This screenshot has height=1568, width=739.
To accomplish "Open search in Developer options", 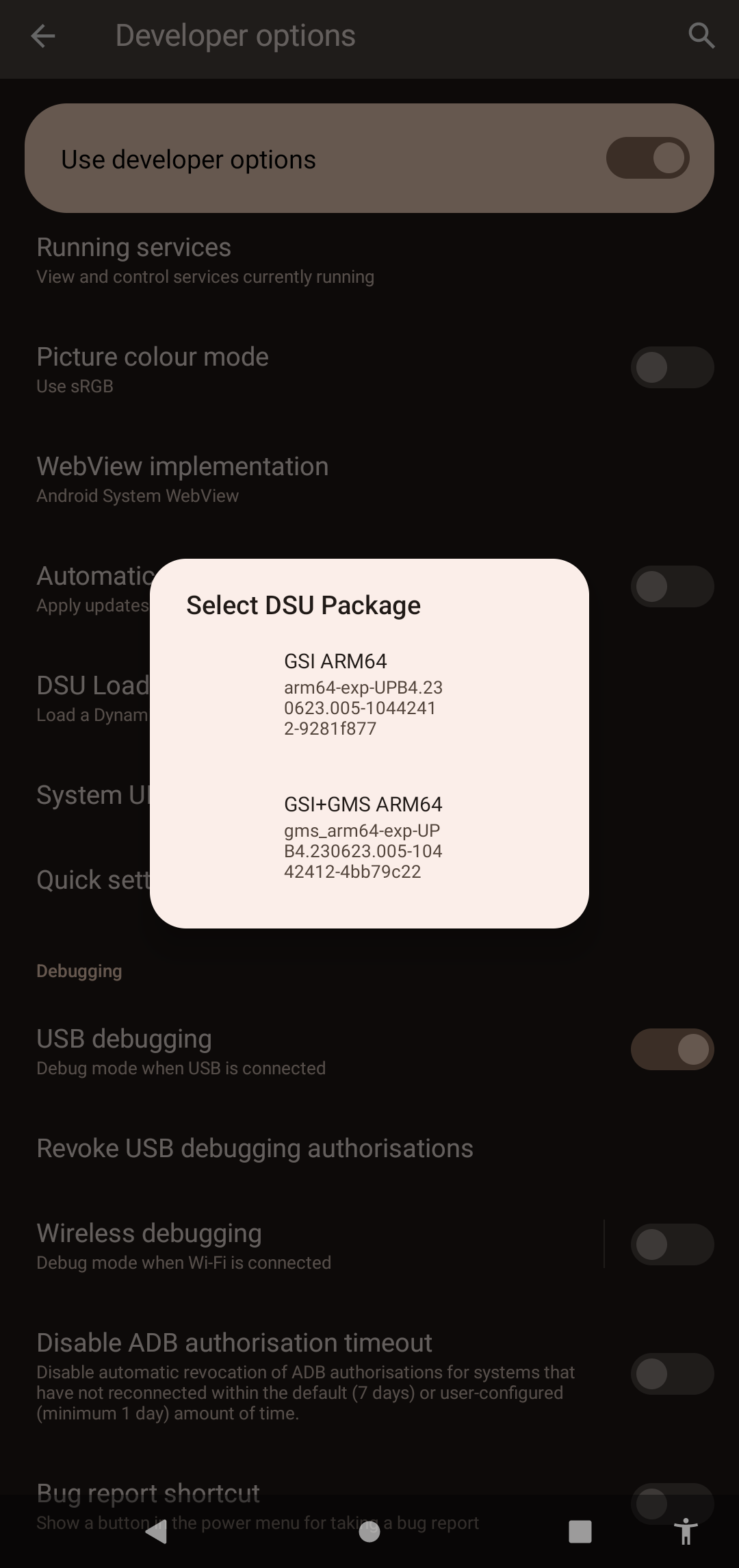I will (x=701, y=36).
